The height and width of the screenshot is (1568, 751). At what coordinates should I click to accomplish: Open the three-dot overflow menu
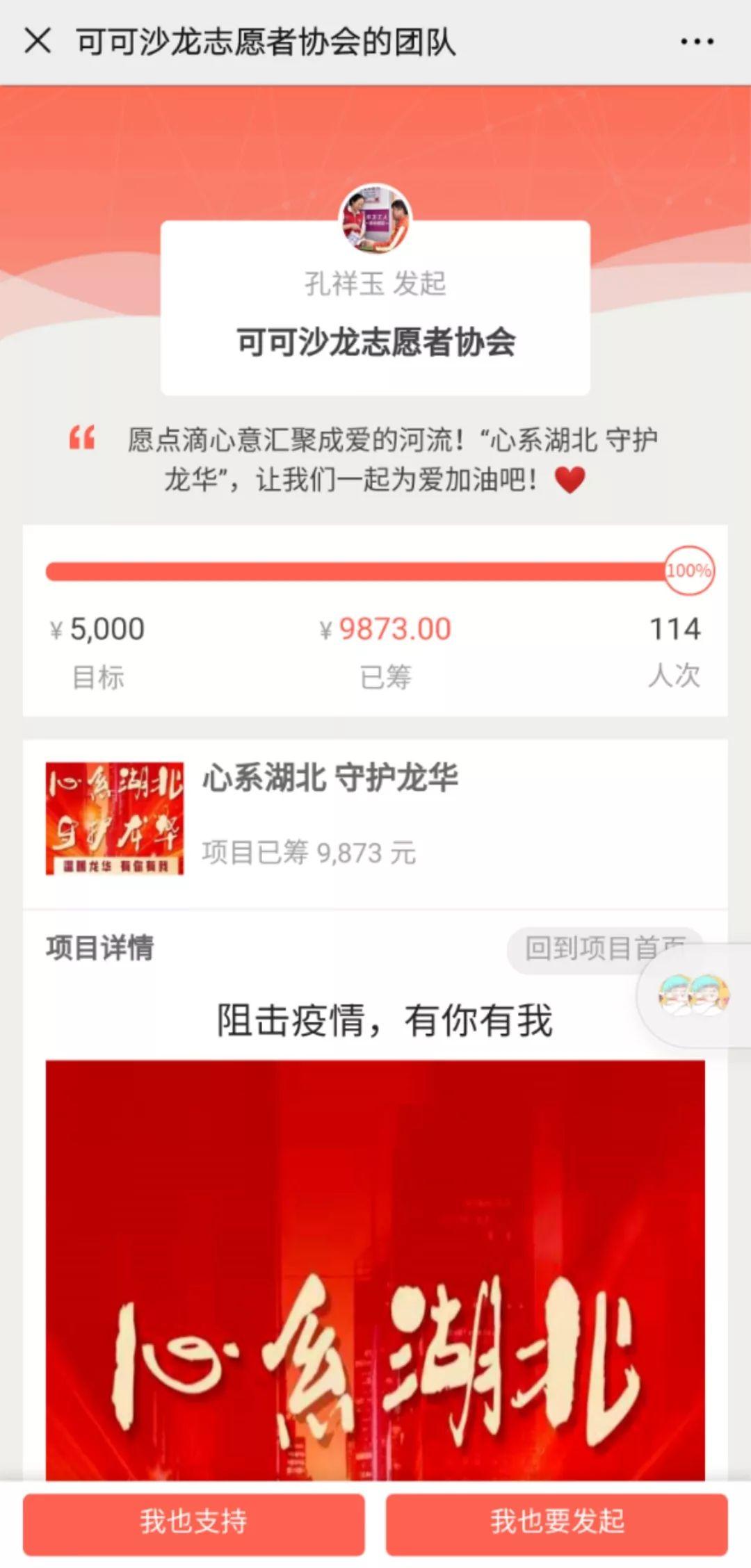point(697,42)
